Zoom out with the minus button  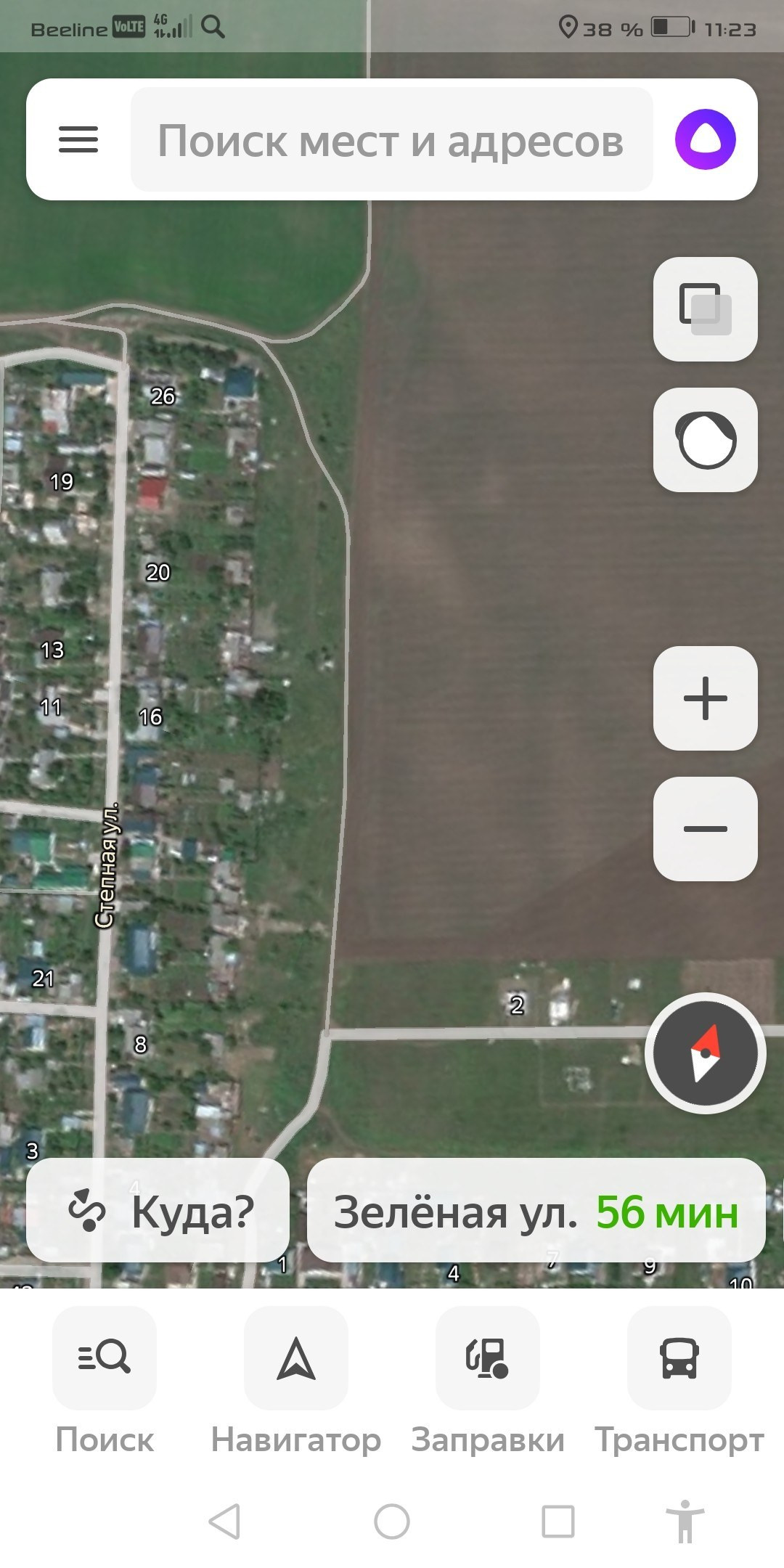(705, 829)
